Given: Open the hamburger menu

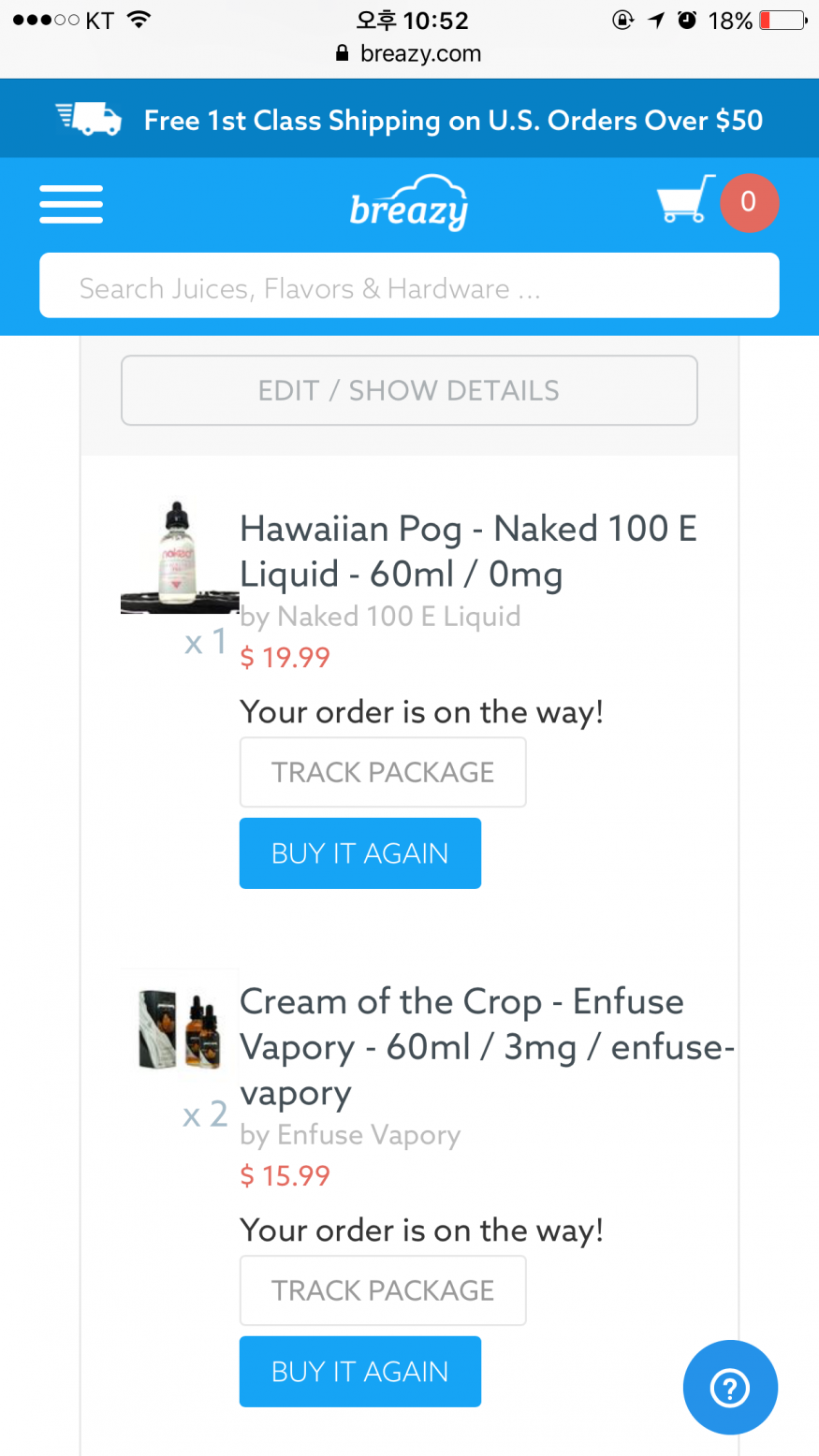Looking at the screenshot, I should (71, 204).
